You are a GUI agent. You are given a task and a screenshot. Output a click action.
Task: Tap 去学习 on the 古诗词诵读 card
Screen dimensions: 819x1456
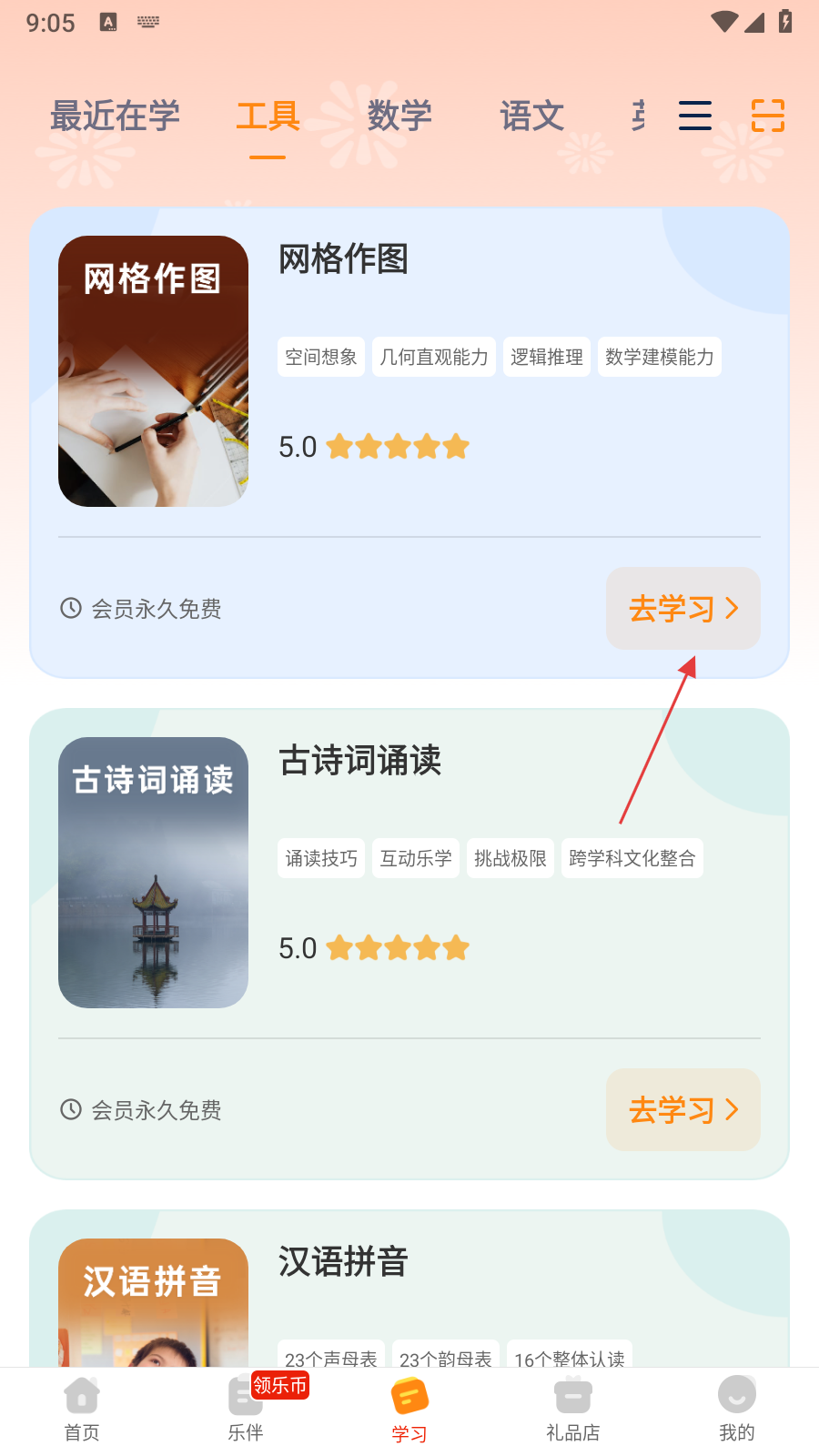[683, 1109]
